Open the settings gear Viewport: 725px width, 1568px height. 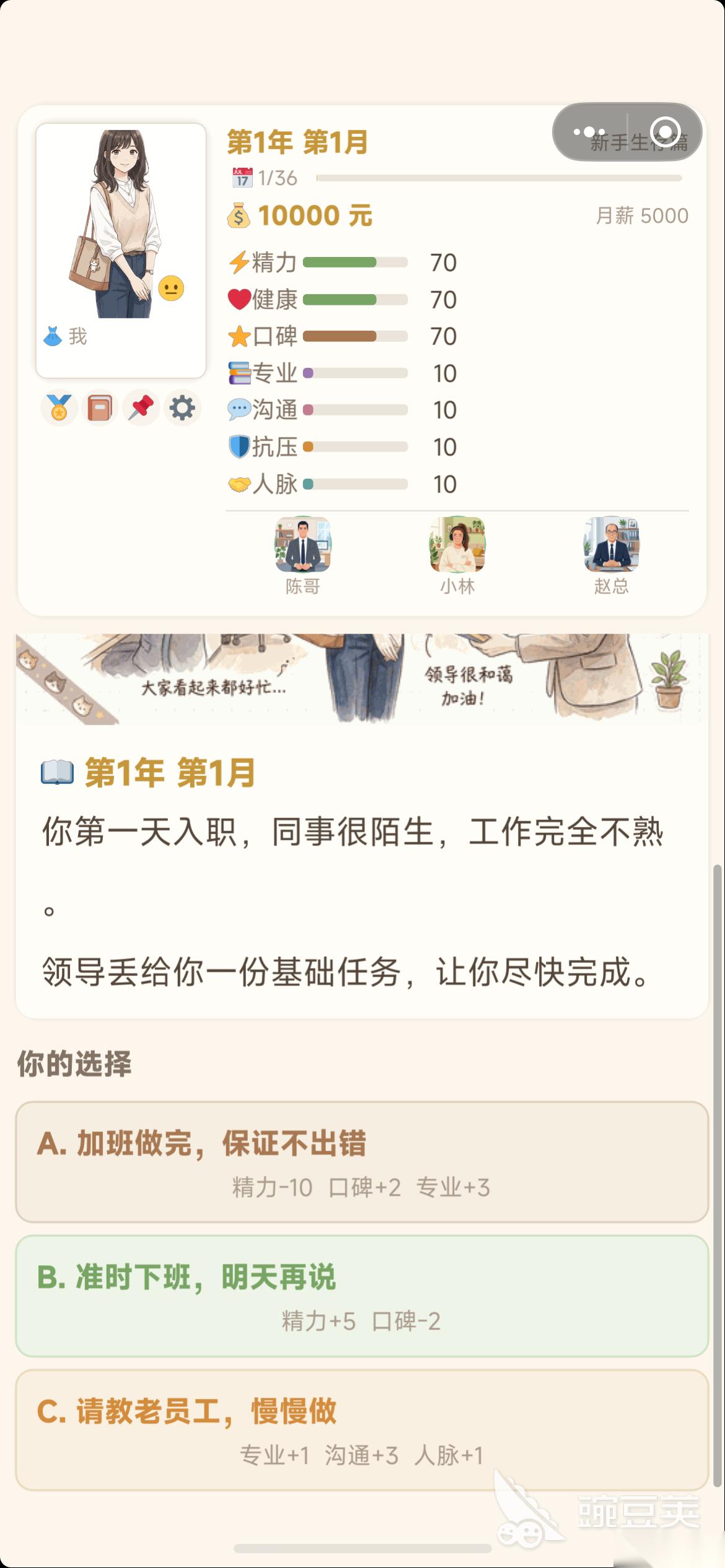(182, 408)
